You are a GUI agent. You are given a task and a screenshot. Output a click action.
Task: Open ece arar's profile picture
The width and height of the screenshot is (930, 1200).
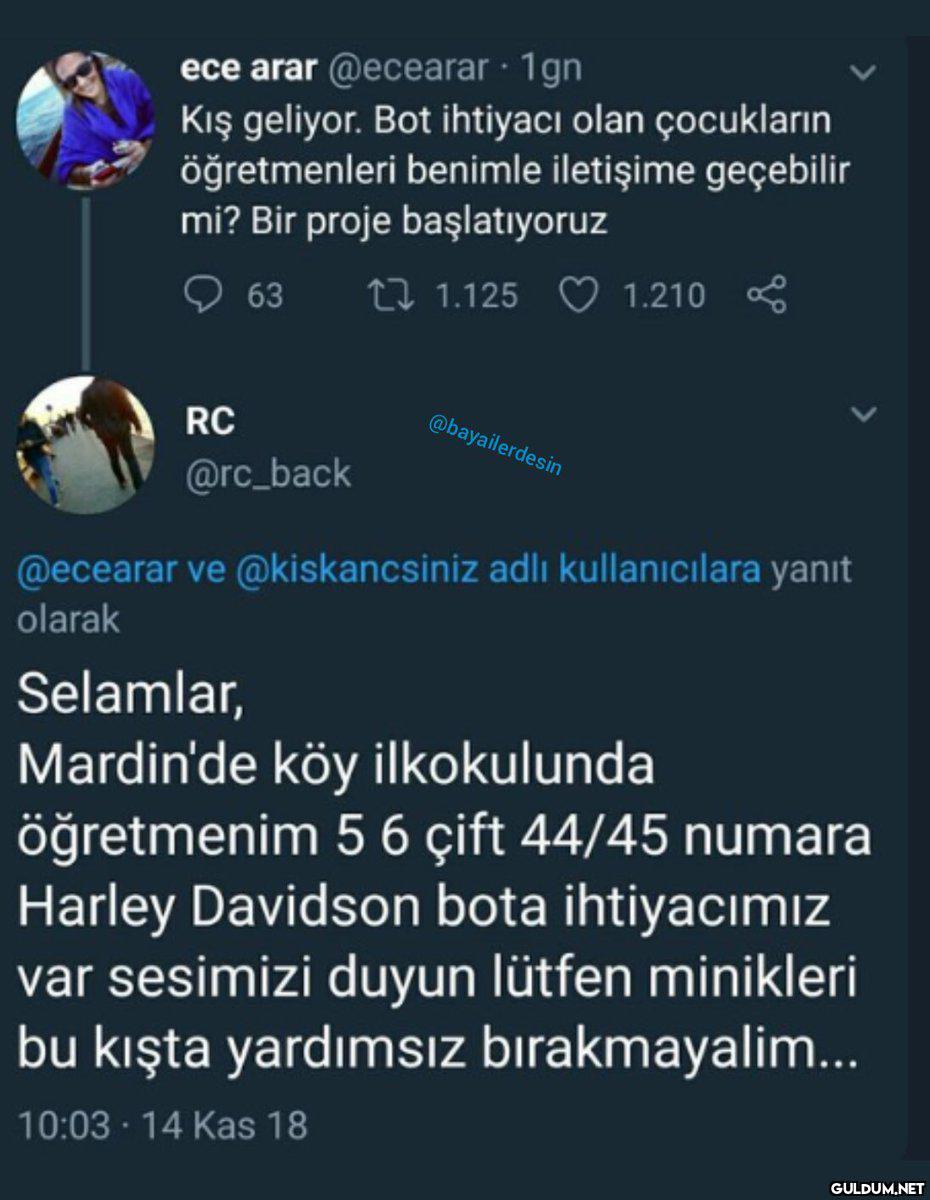(x=86, y=120)
